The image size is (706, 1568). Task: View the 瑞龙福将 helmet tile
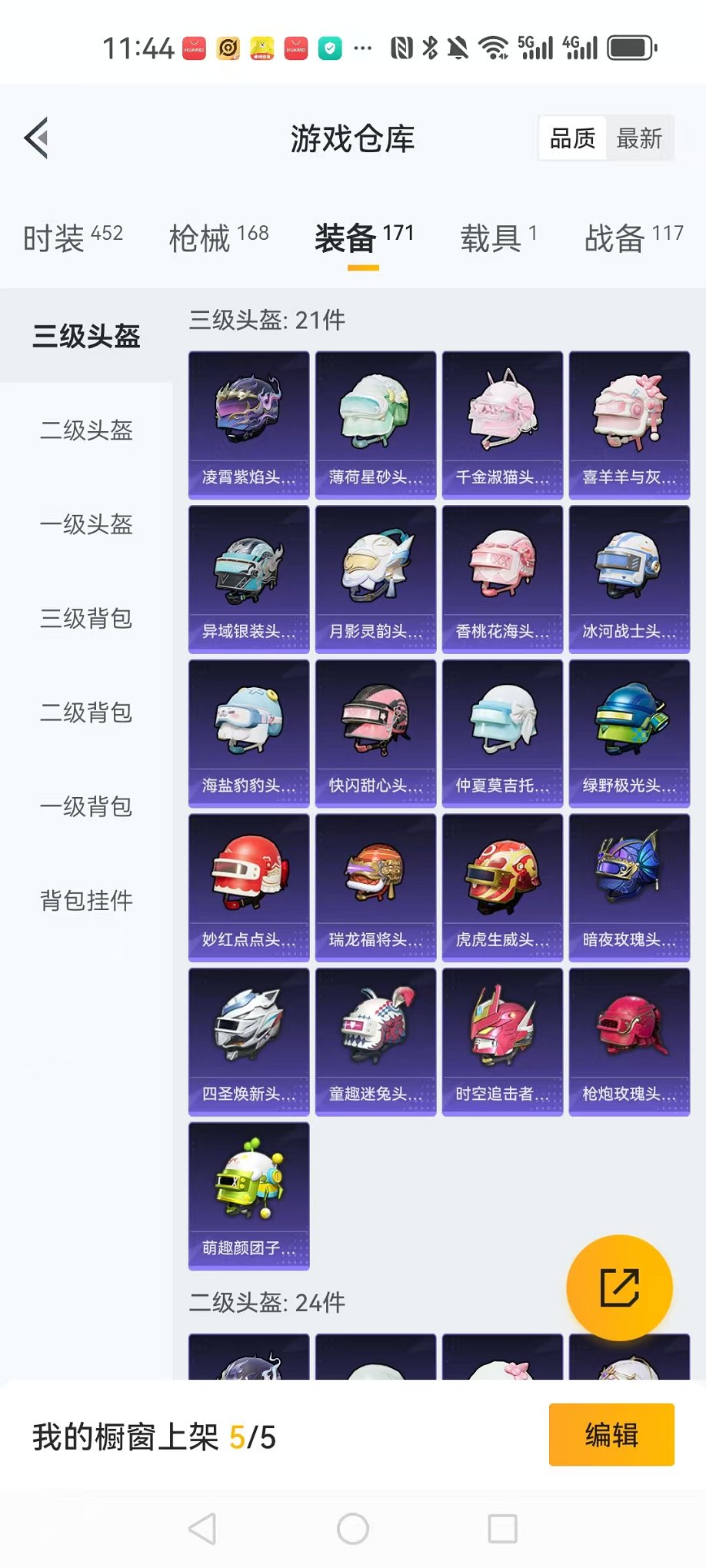click(375, 887)
